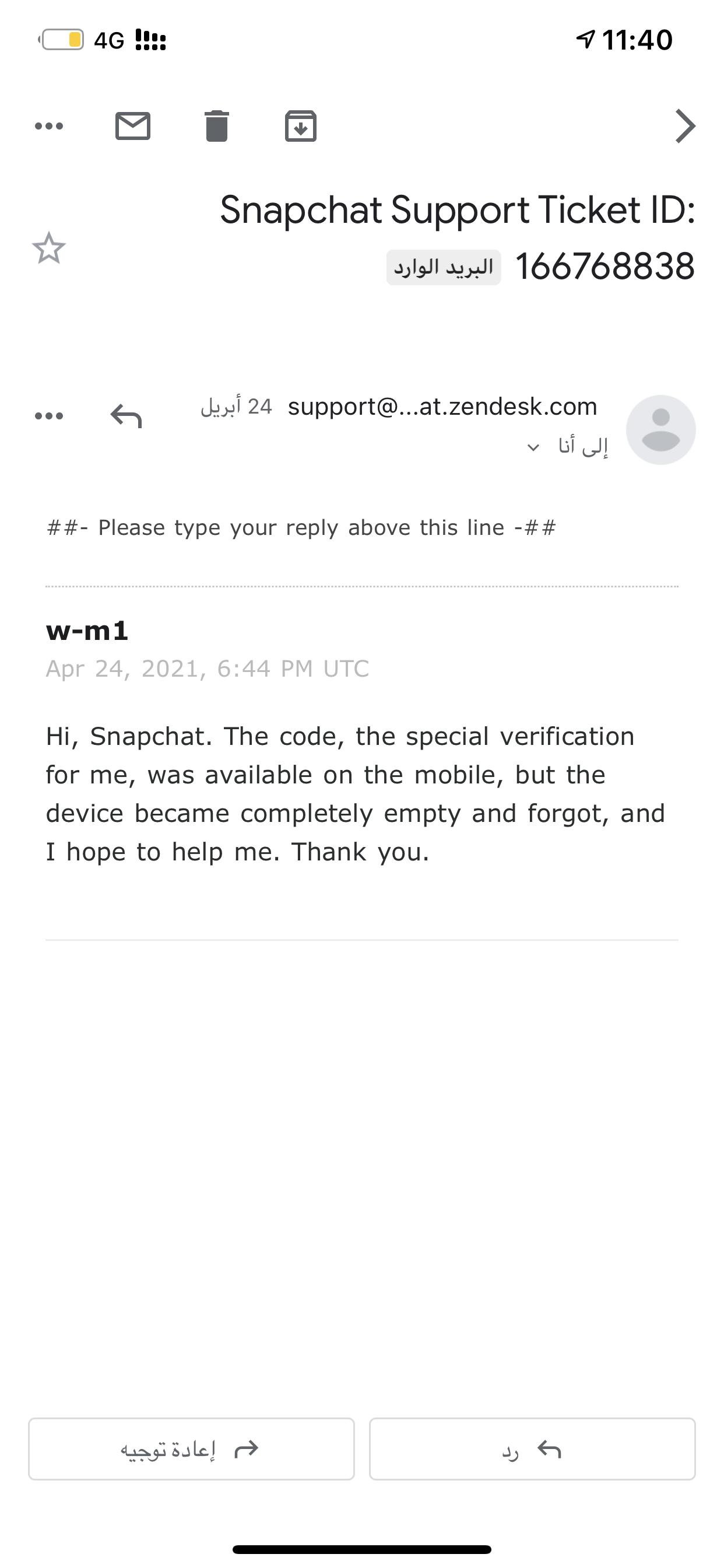Open the message options next to sender
724x1568 pixels.
48,416
